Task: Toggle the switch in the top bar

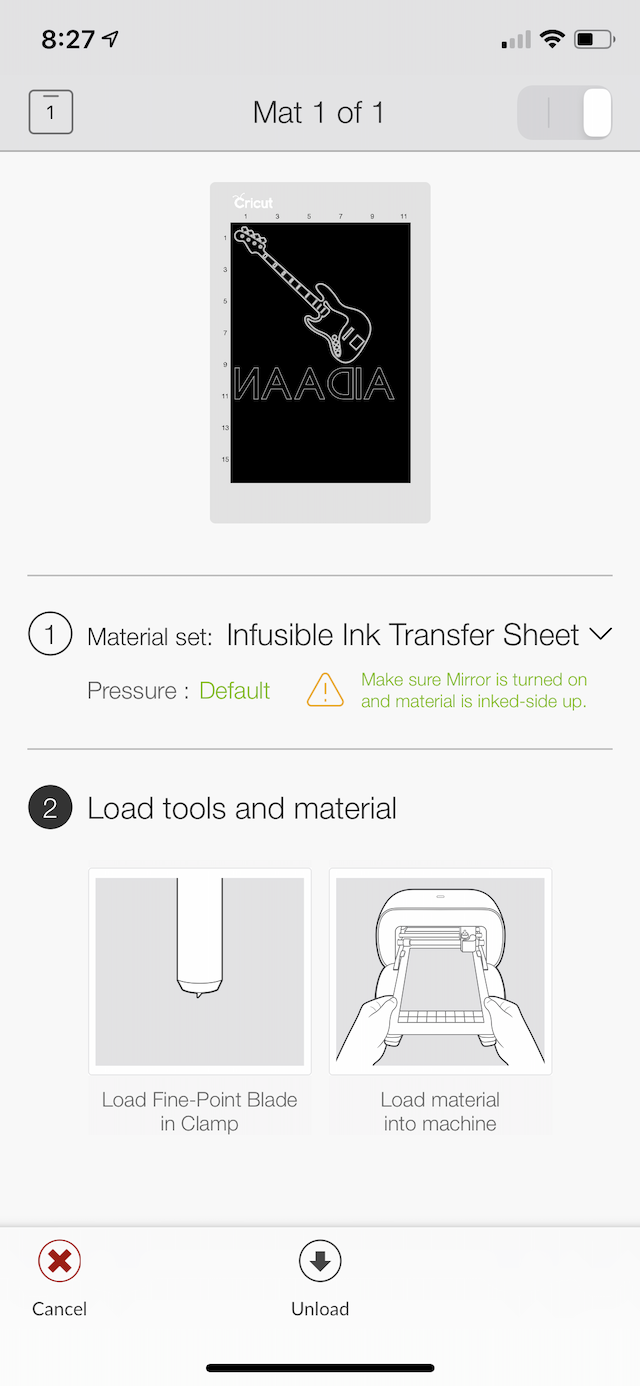Action: (565, 112)
